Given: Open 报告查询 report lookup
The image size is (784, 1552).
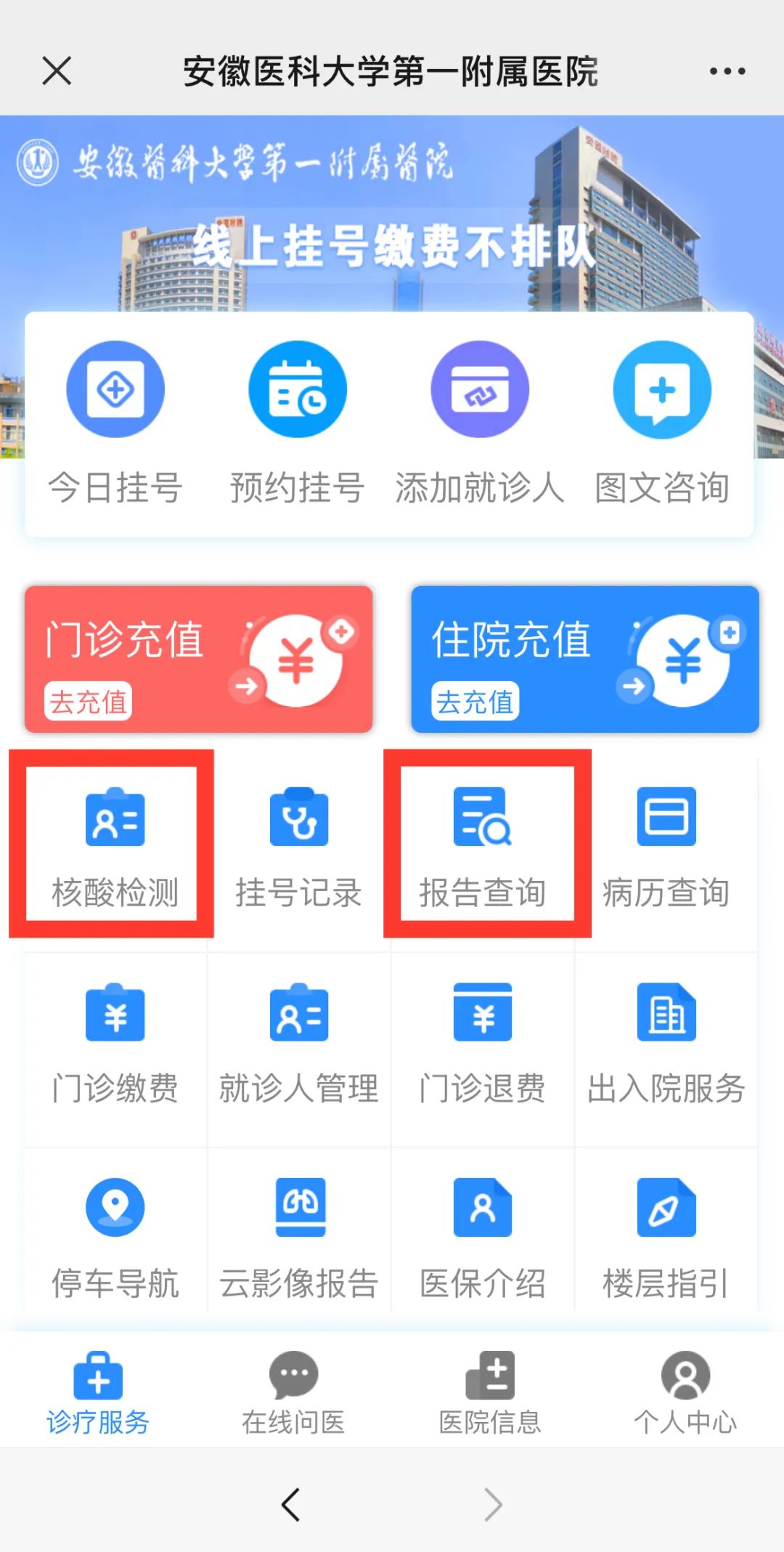Looking at the screenshot, I should coord(483,846).
